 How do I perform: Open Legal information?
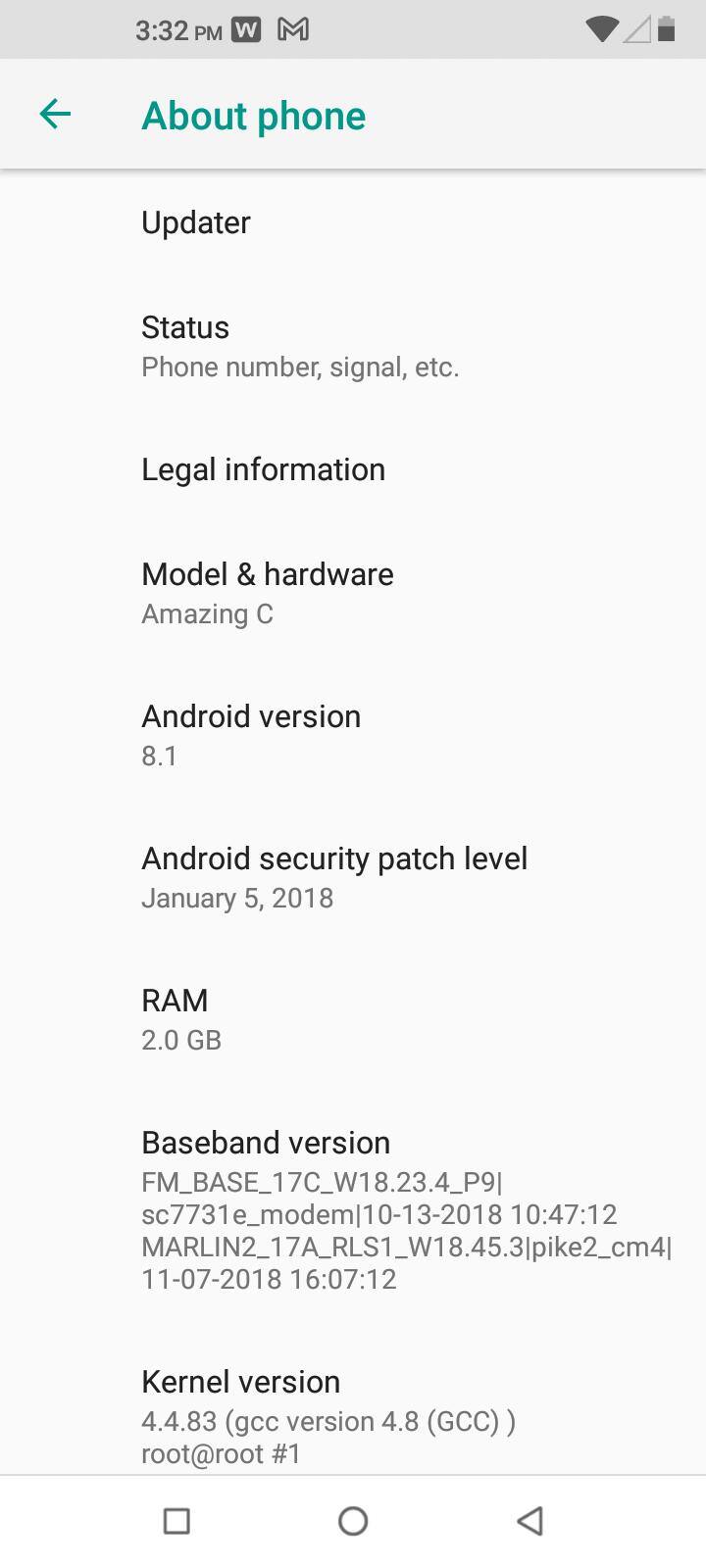pyautogui.click(x=353, y=469)
